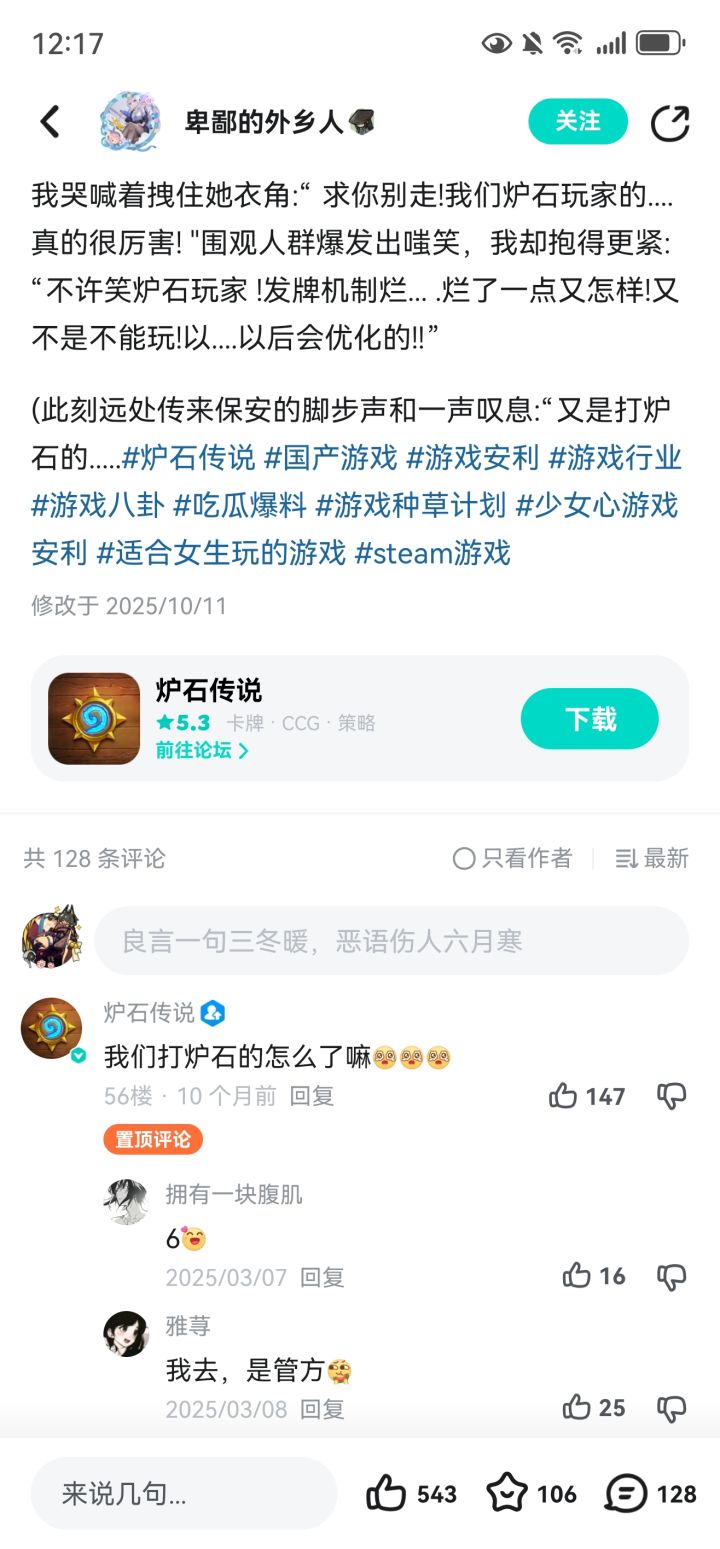The image size is (720, 1549).
Task: Tap the 来说几句 comment input field
Action: (180, 1492)
